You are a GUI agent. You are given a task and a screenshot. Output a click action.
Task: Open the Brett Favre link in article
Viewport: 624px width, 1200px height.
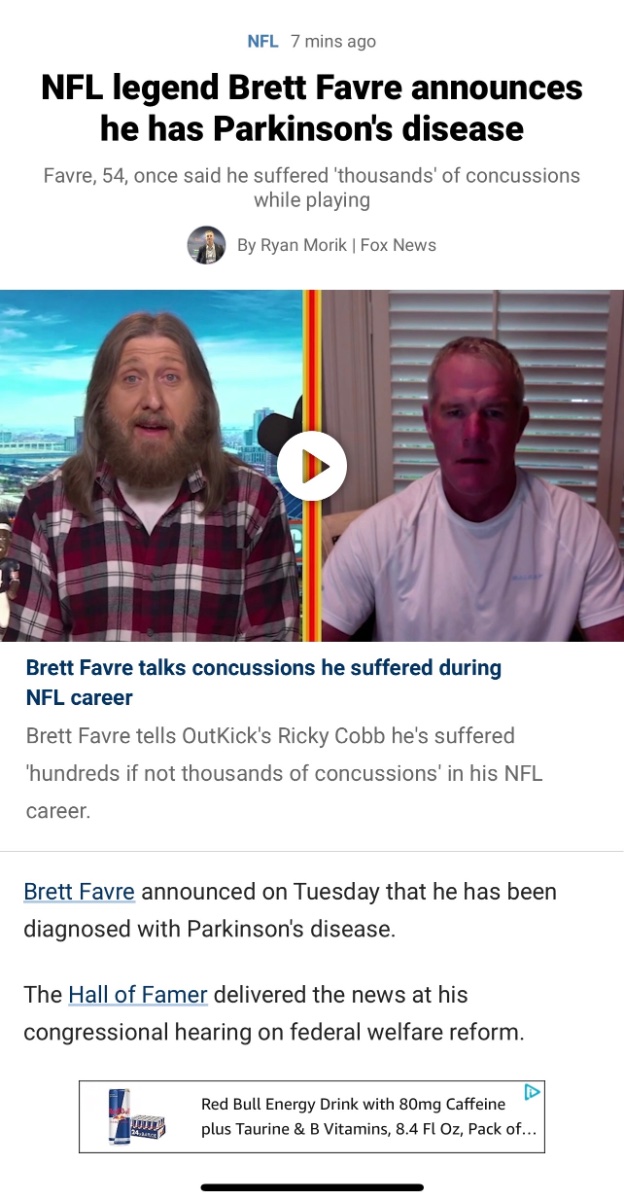(x=79, y=890)
